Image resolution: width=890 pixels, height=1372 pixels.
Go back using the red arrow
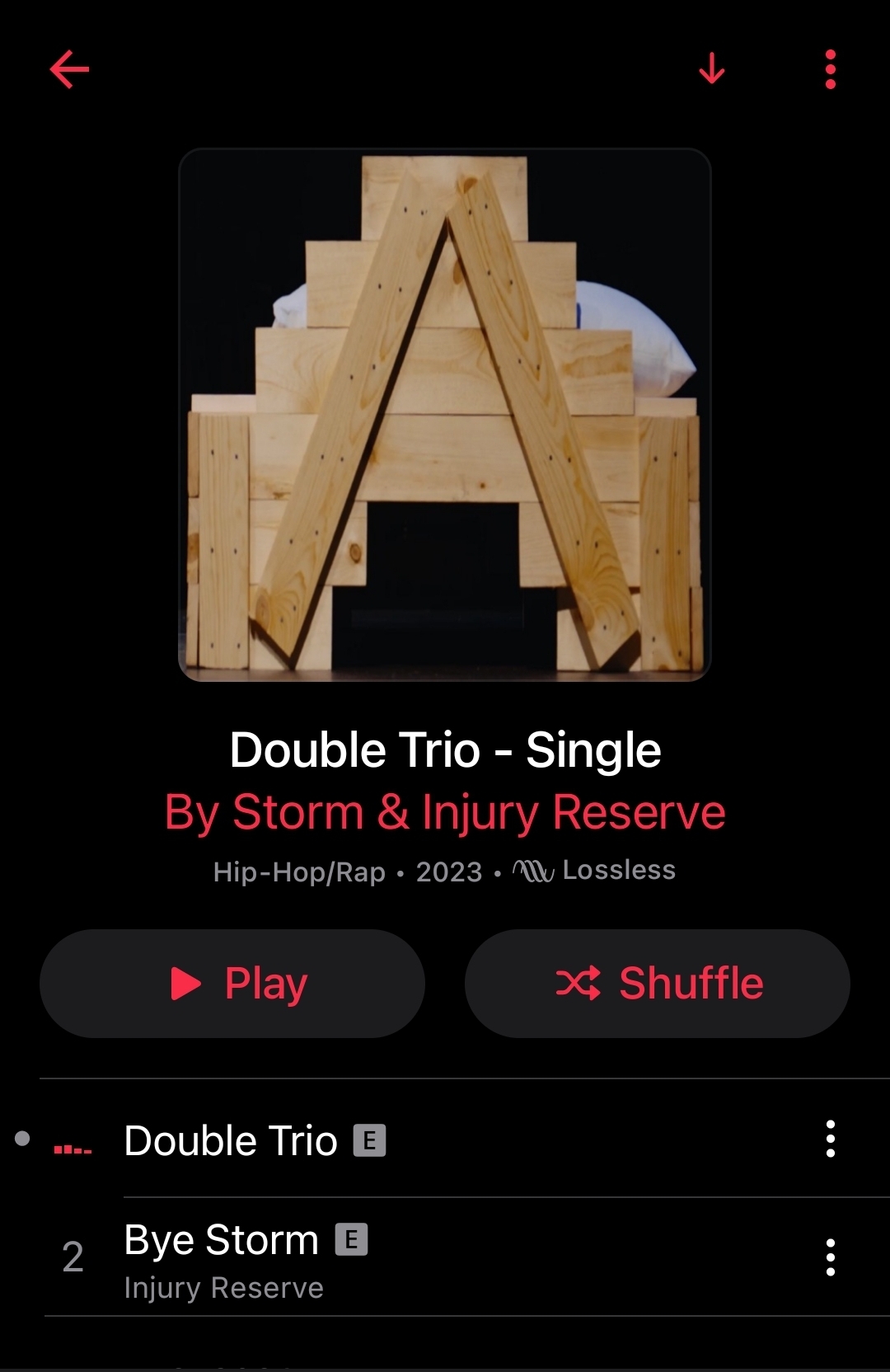click(69, 68)
